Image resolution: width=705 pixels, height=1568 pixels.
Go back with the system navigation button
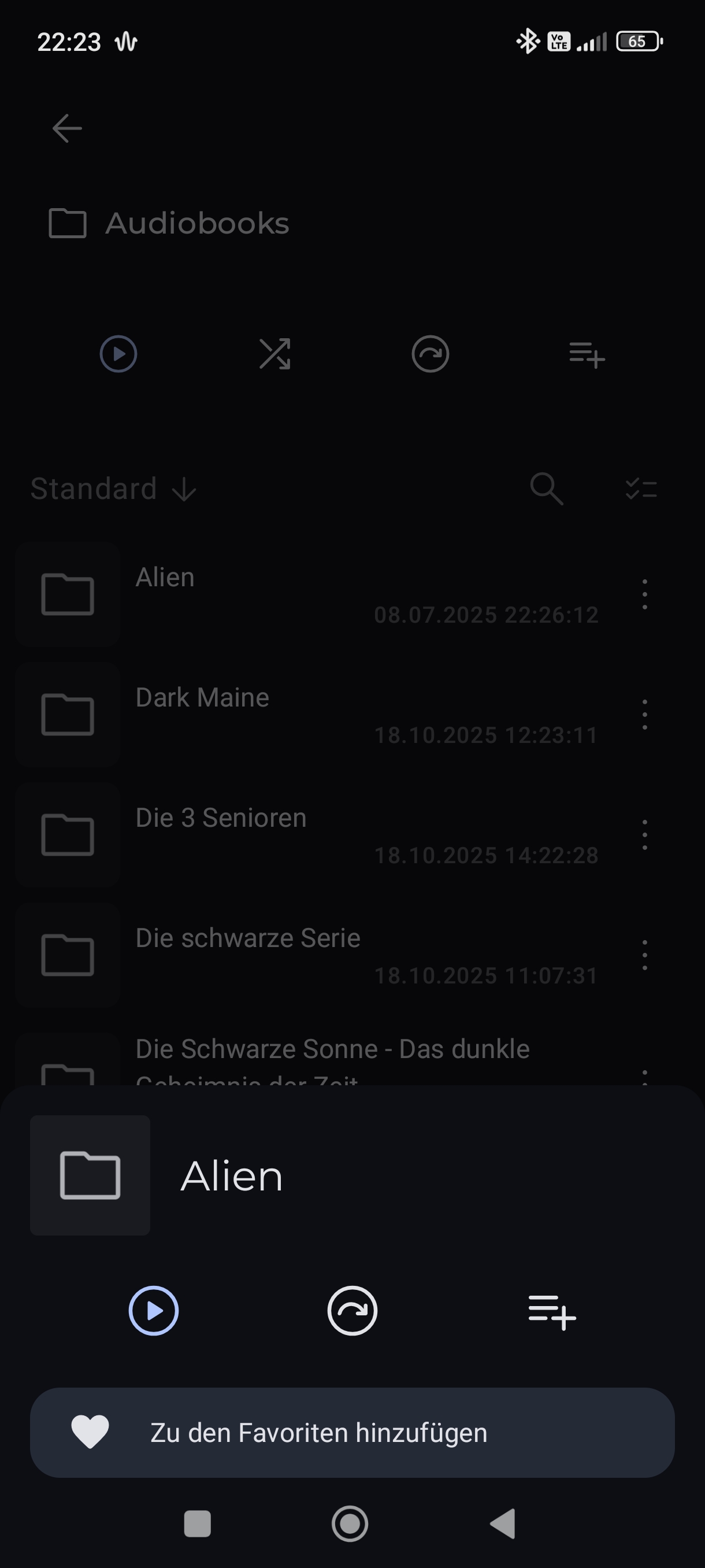pyautogui.click(x=503, y=1523)
